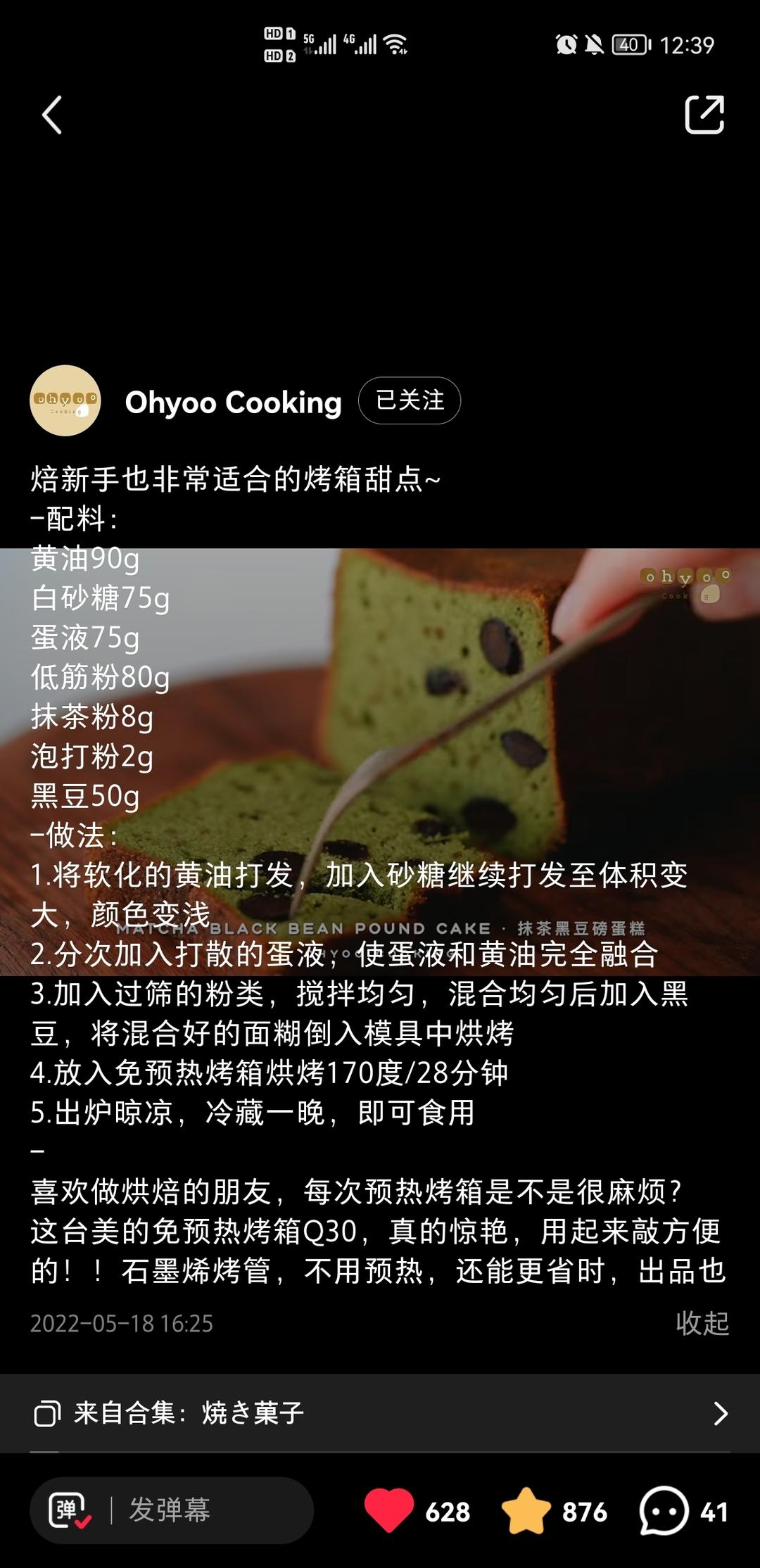Tap the 已关注 following button
The height and width of the screenshot is (1568, 760).
410,400
